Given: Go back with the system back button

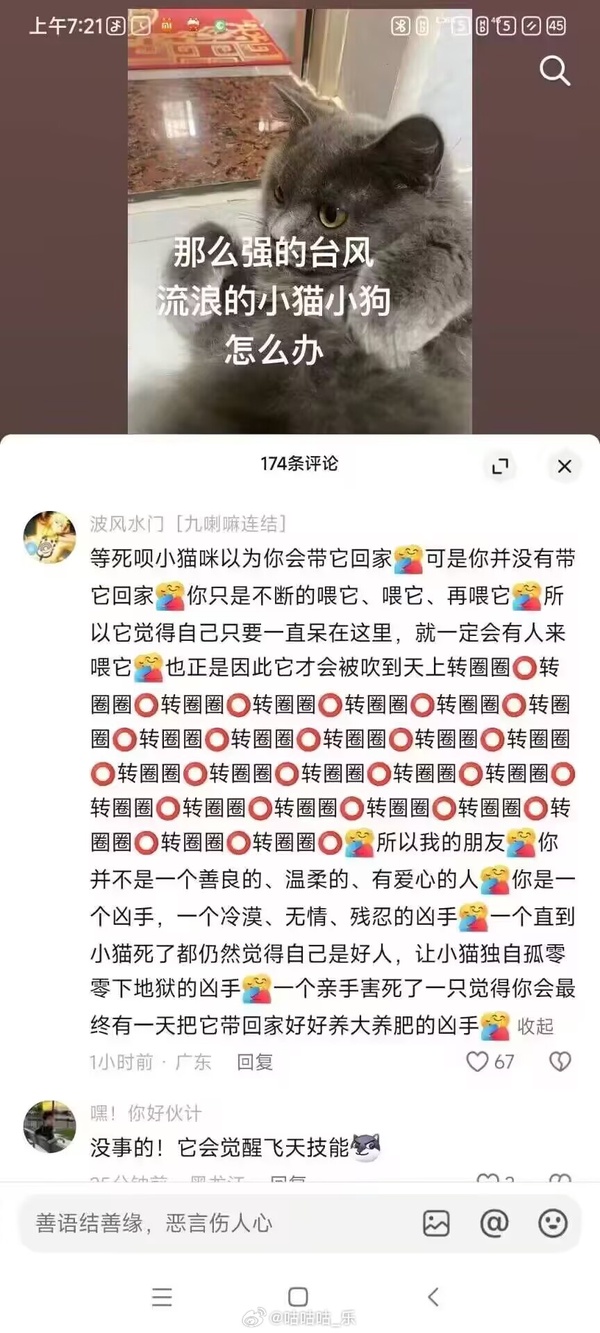Looking at the screenshot, I should coord(433,1297).
